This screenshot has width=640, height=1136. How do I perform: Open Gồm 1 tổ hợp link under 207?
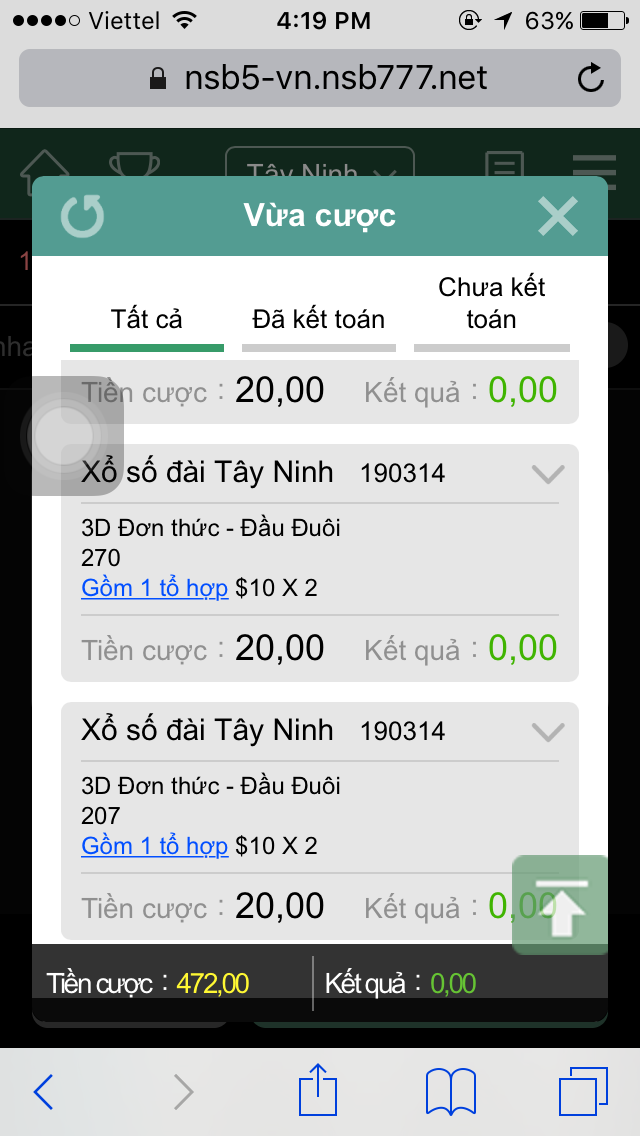(x=155, y=846)
